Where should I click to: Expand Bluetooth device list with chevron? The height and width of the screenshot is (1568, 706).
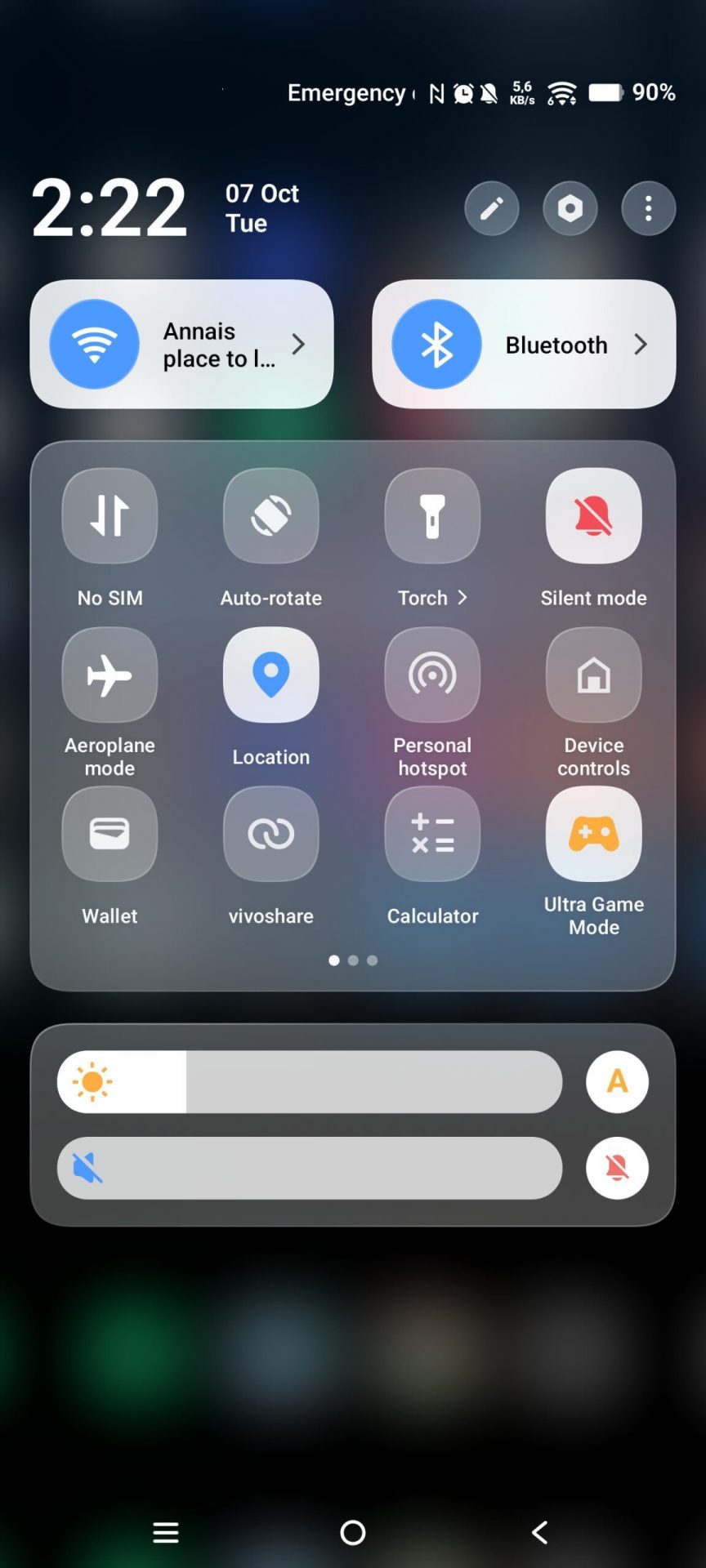click(641, 345)
